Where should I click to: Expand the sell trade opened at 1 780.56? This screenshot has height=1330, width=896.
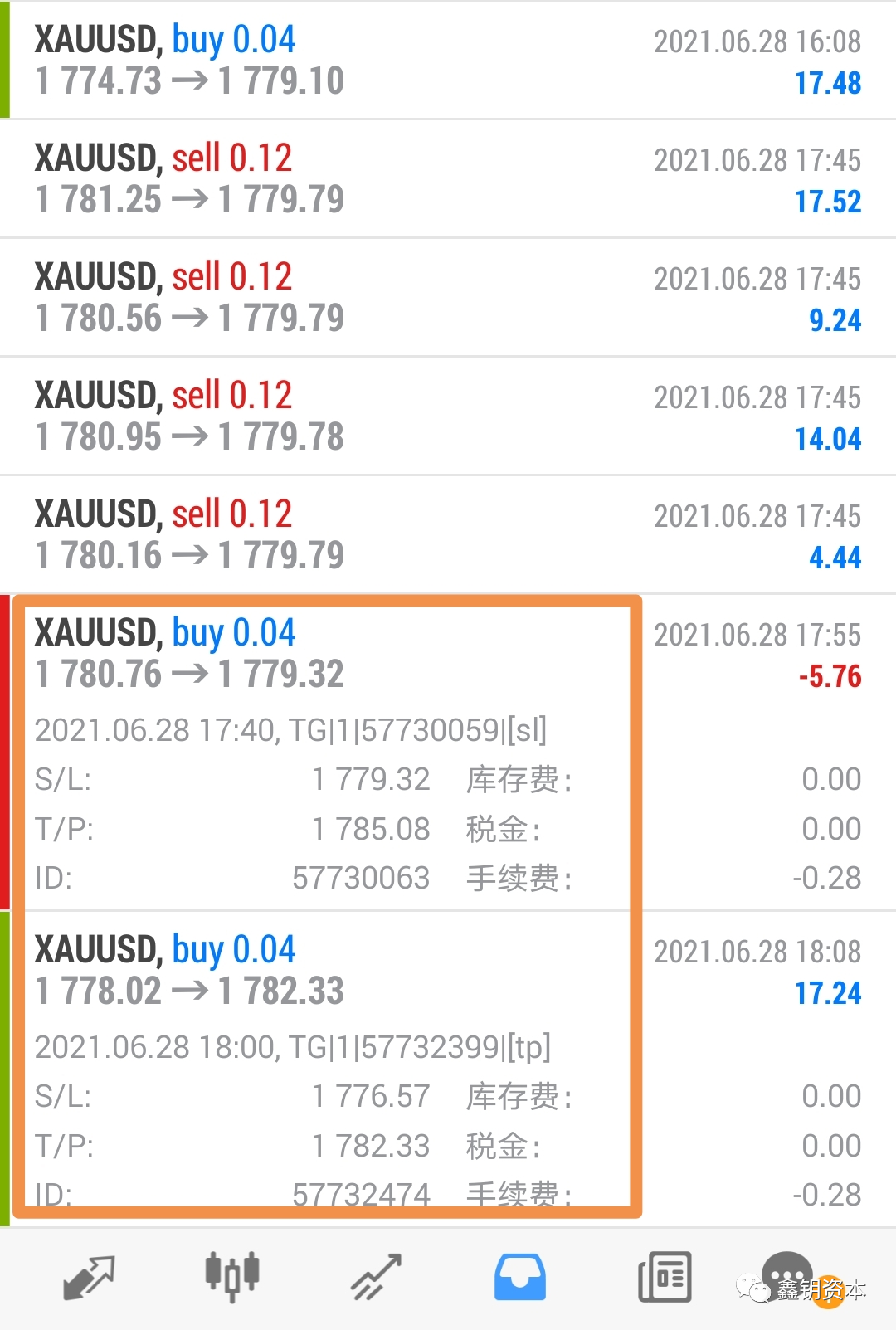[448, 298]
